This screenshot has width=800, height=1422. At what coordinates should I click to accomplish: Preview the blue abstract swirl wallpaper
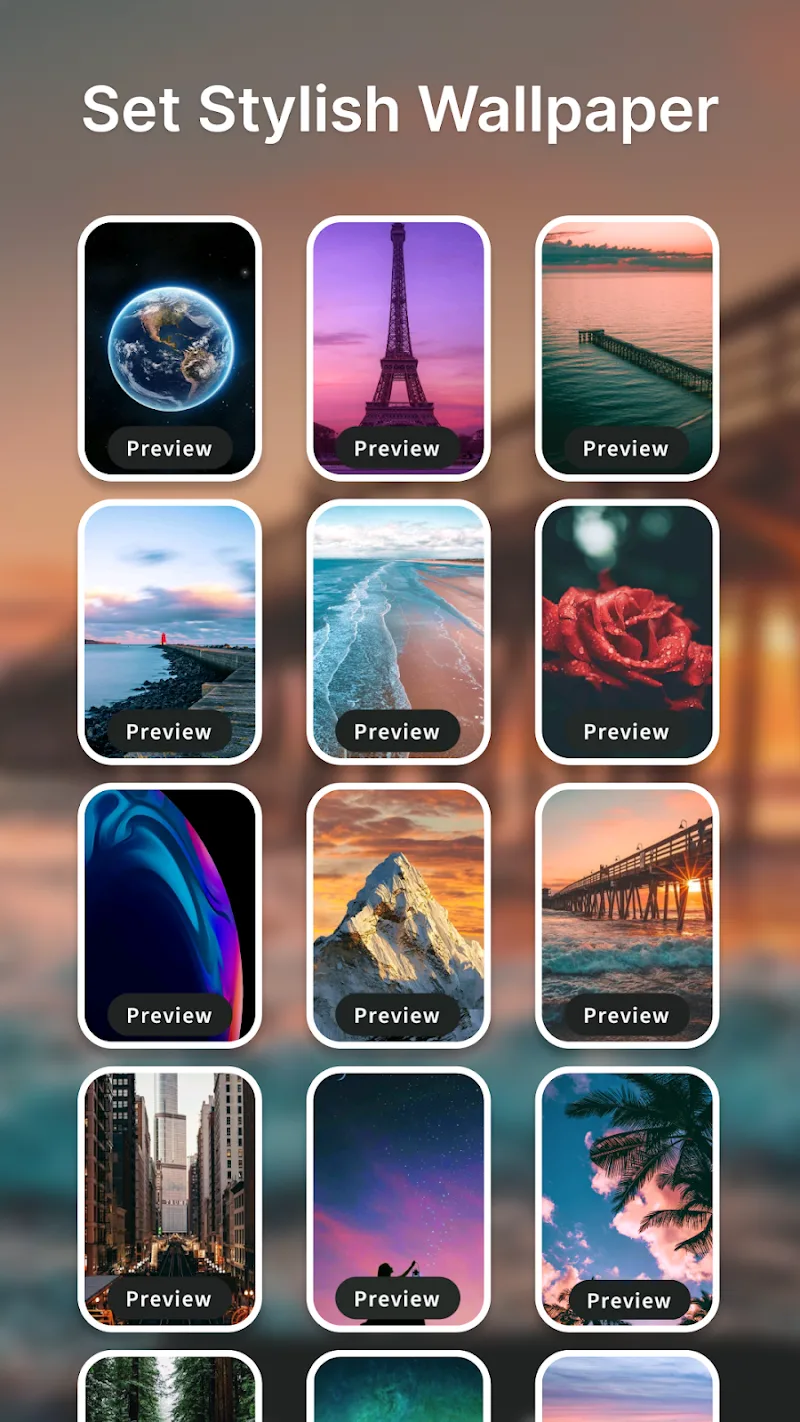(x=169, y=1016)
